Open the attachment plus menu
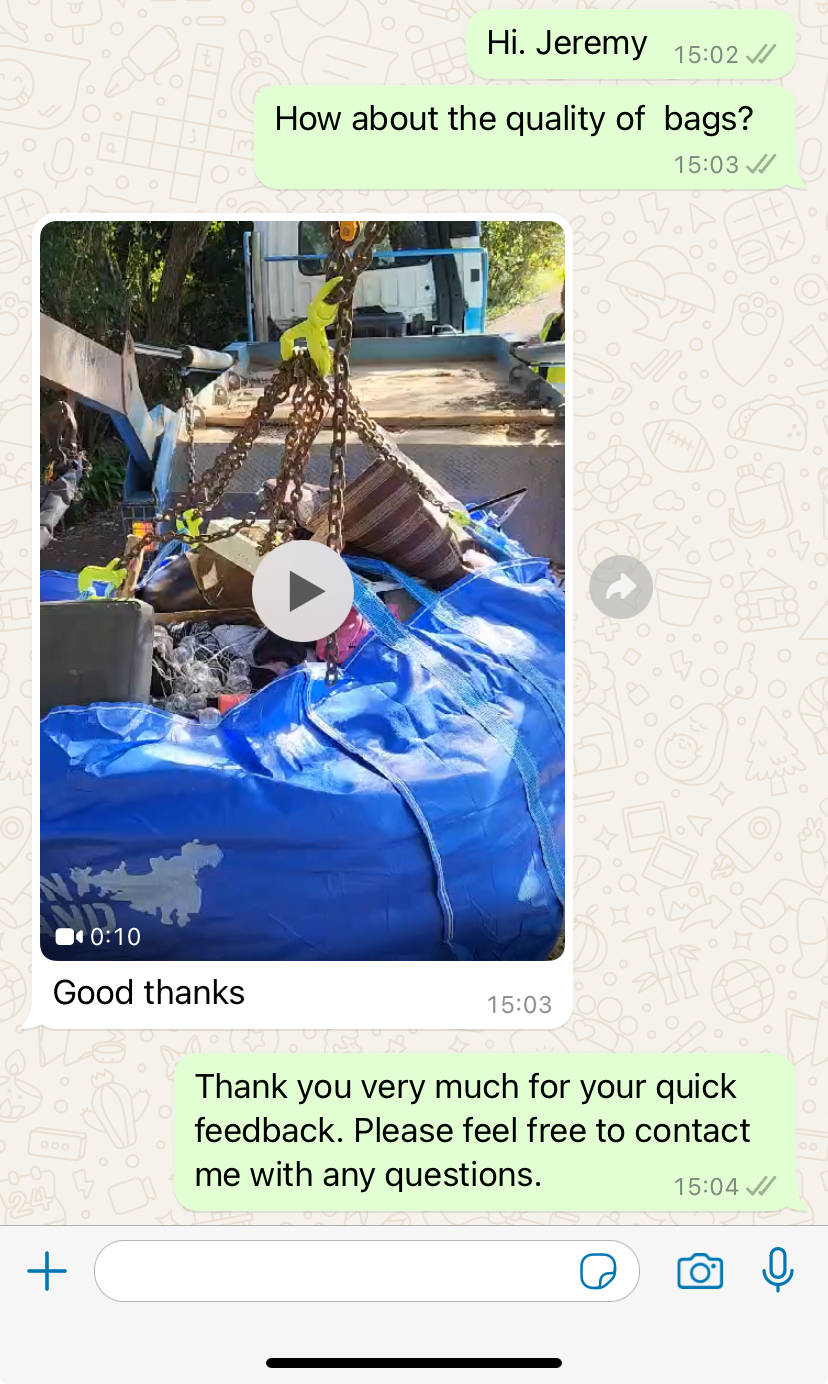This screenshot has height=1384, width=828. (x=47, y=1272)
